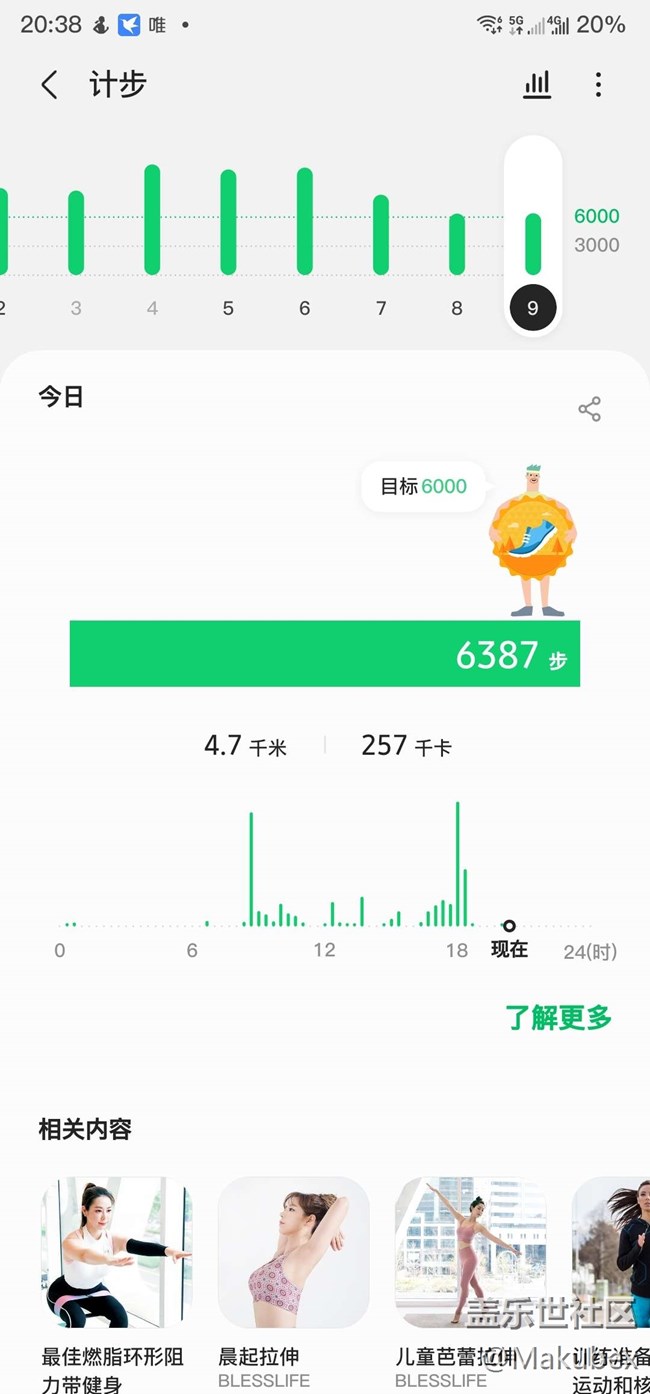Open the step trends chart icon
Viewport: 650px width, 1394px height.
click(x=537, y=85)
